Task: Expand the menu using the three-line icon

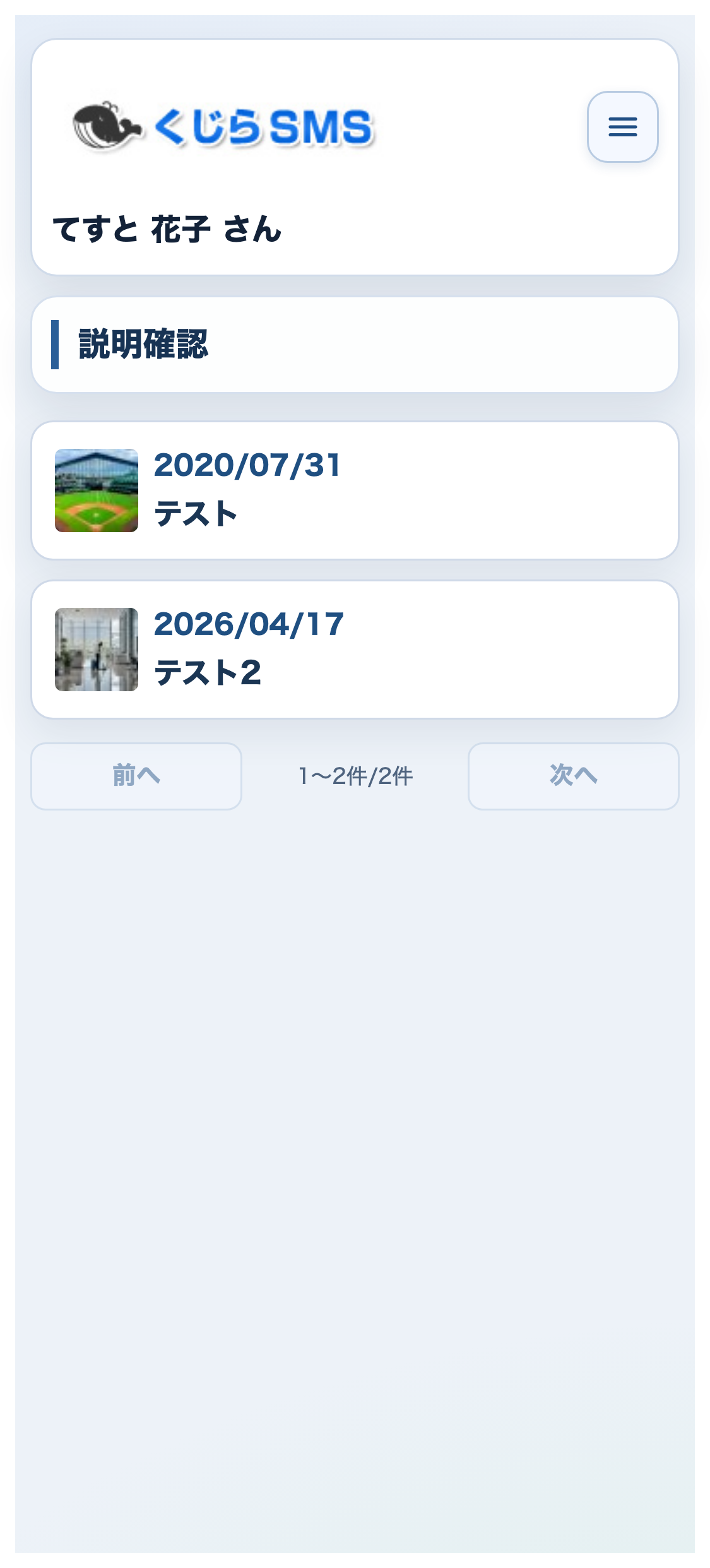Action: click(622, 127)
